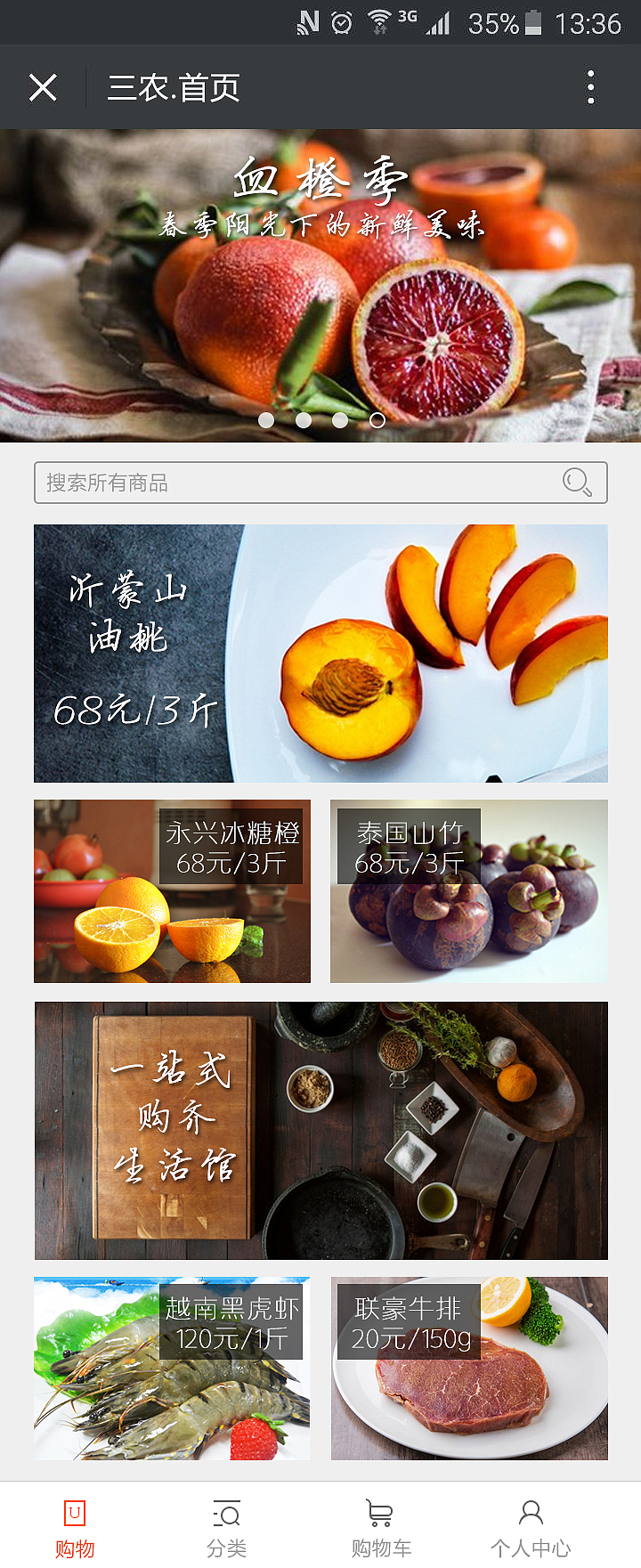
Task: Close the page with the X icon
Action: tap(43, 86)
